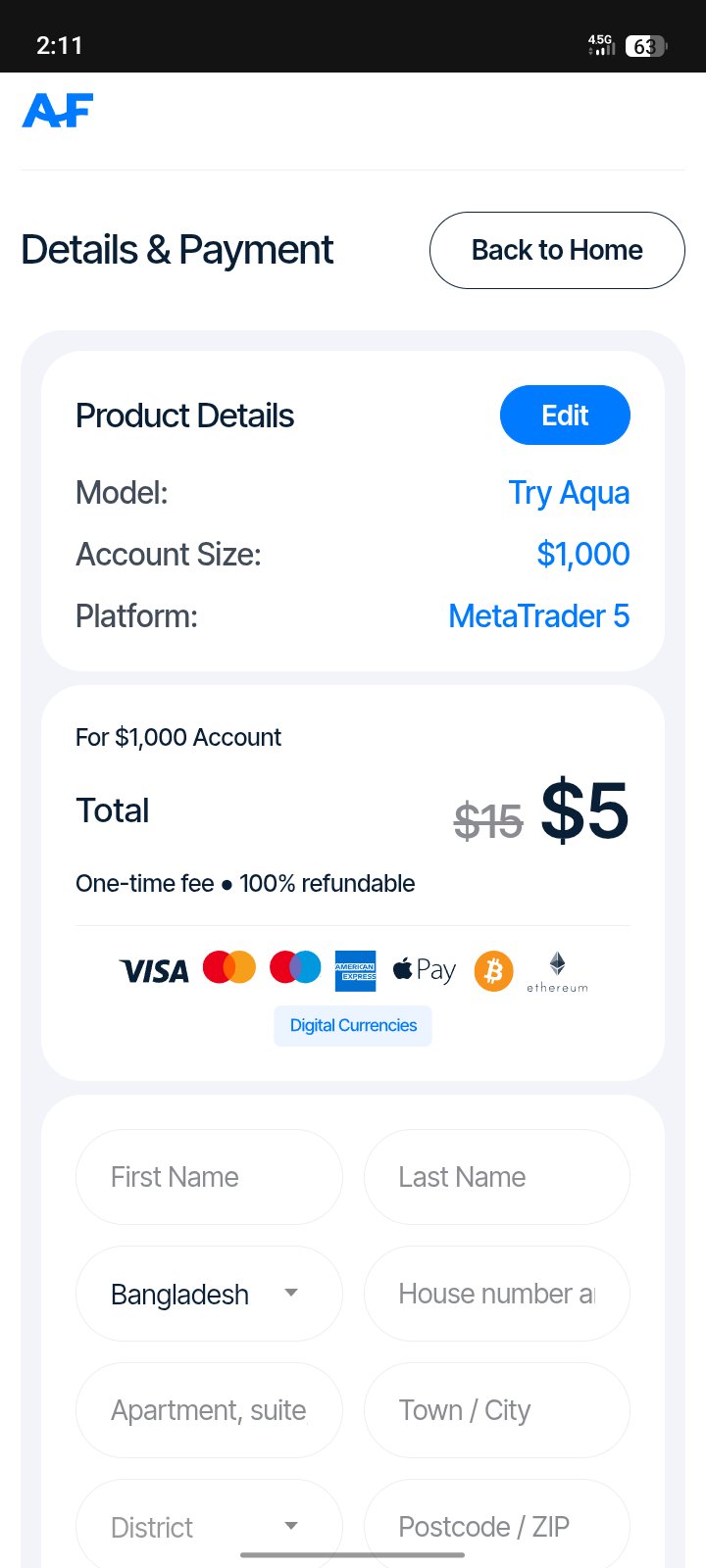
Task: Select the Apartment, suite field
Action: (209, 1410)
